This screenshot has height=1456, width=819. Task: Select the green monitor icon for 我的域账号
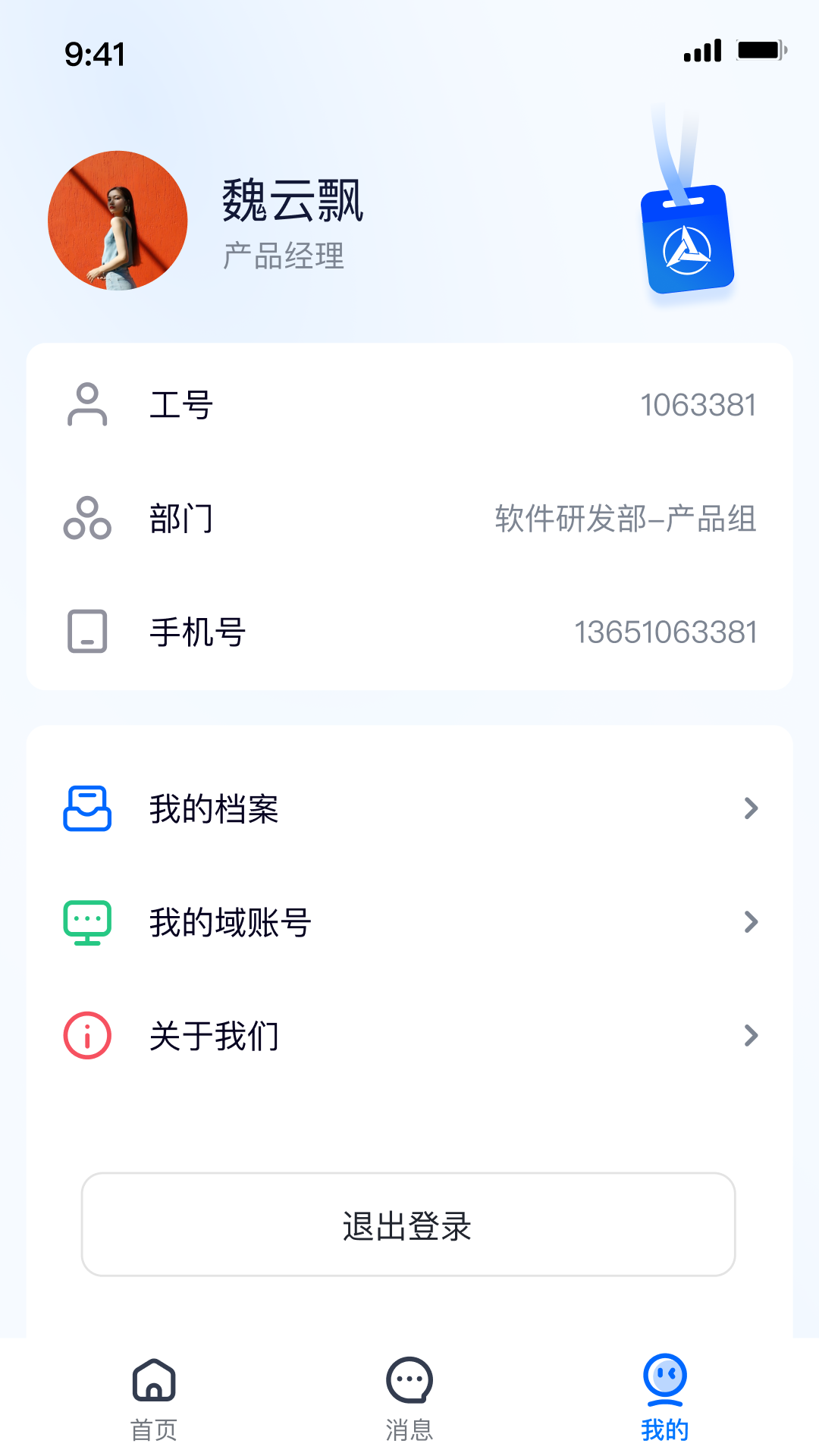87,922
